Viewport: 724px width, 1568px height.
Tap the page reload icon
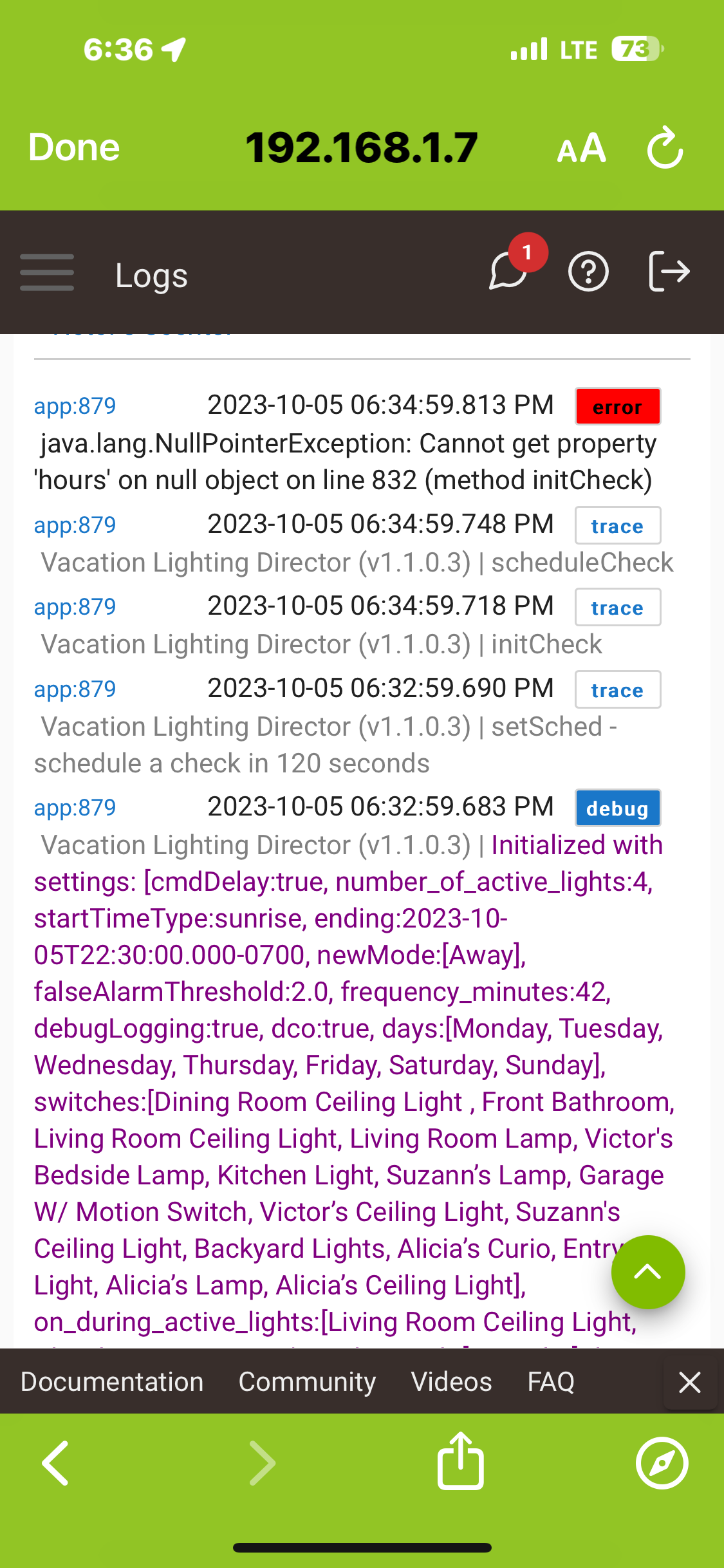665,147
